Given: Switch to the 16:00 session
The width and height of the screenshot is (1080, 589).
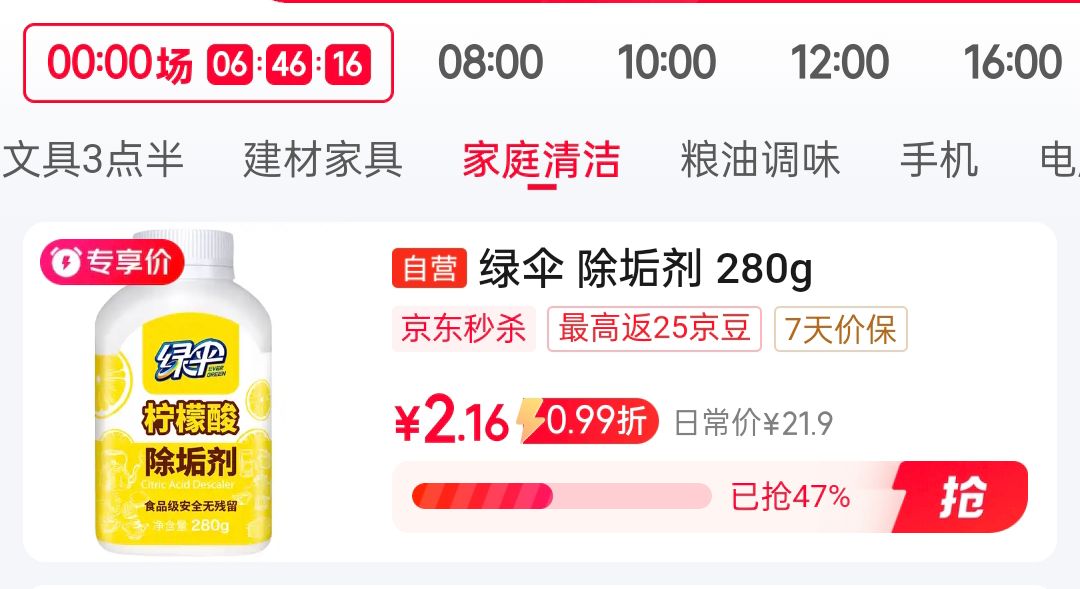Looking at the screenshot, I should point(1012,63).
